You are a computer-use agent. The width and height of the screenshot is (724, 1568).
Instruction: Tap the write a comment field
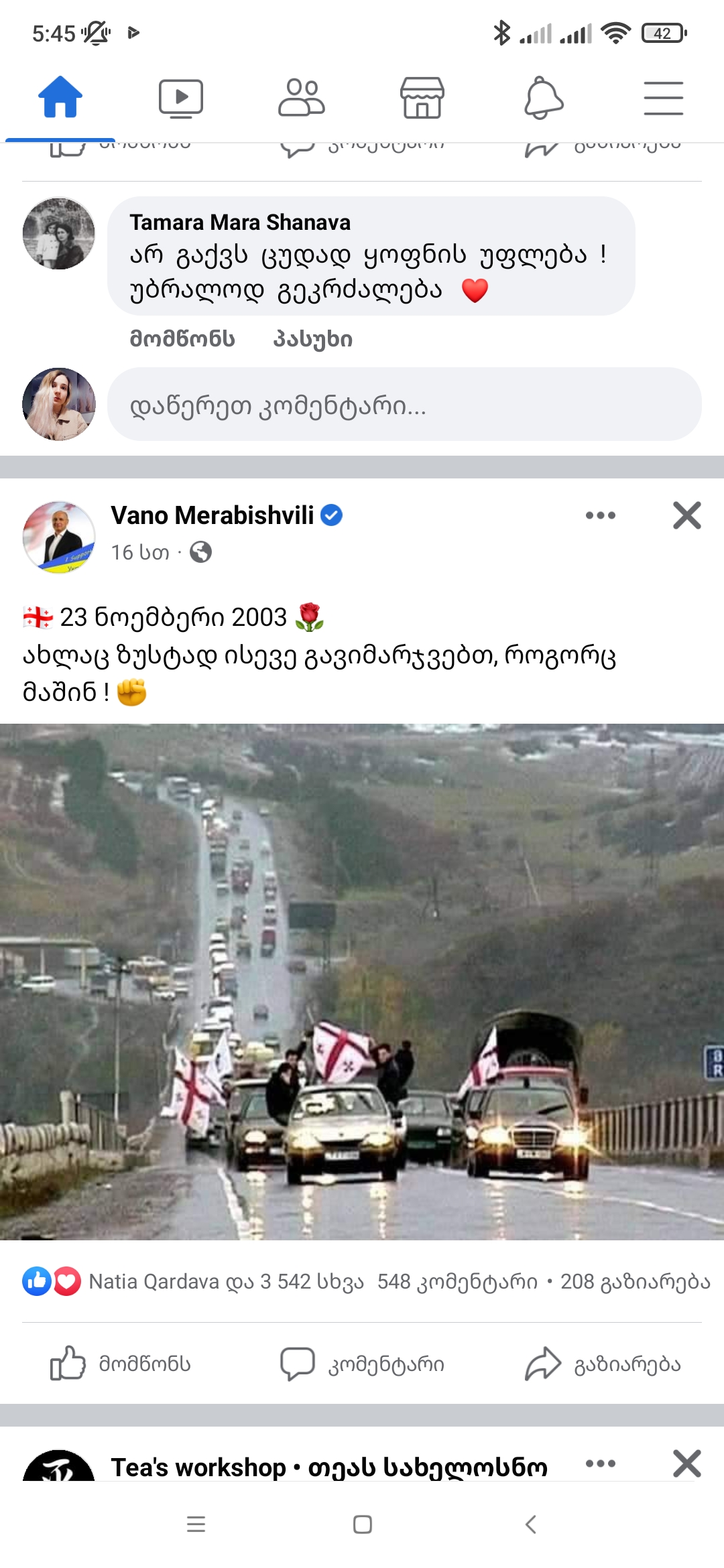tap(404, 405)
